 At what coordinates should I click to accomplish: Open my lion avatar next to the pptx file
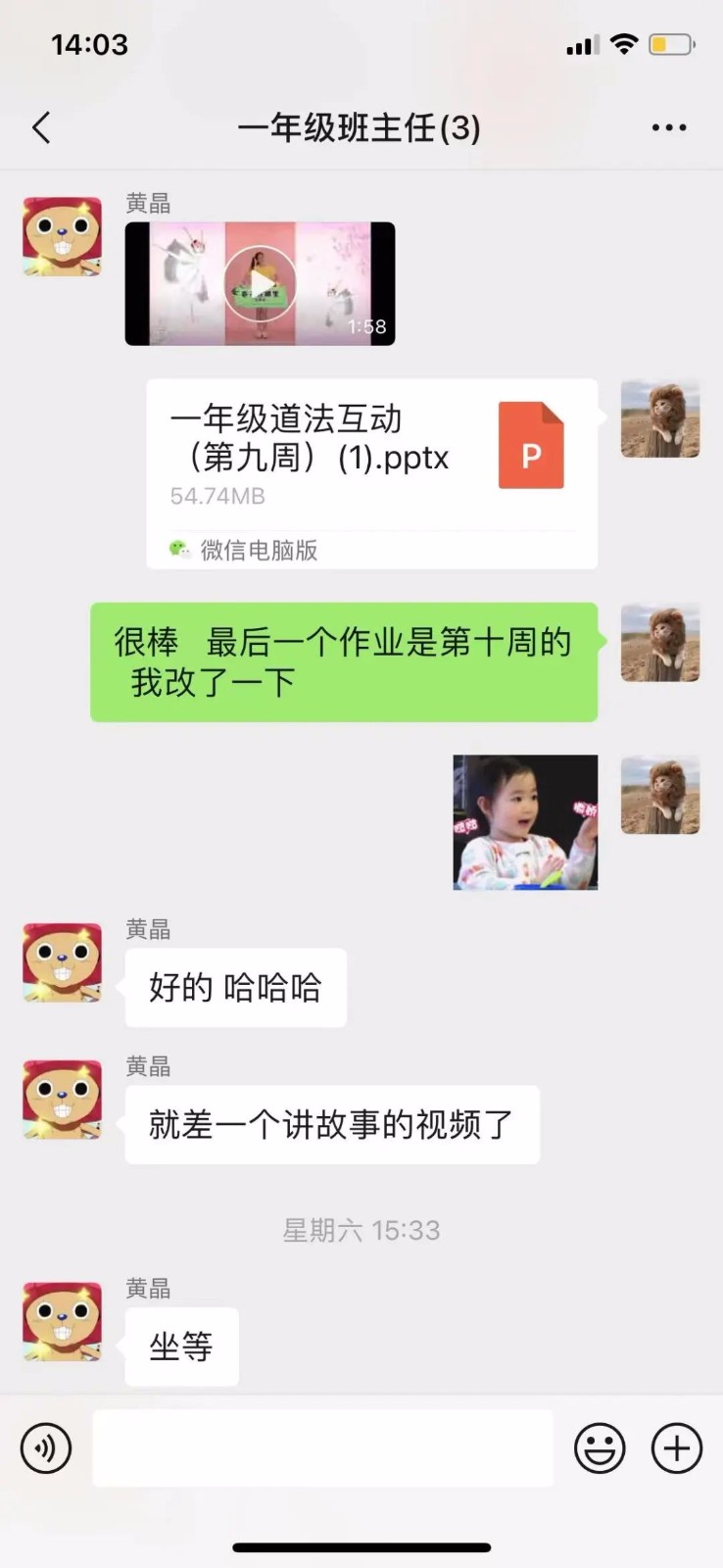coord(660,419)
